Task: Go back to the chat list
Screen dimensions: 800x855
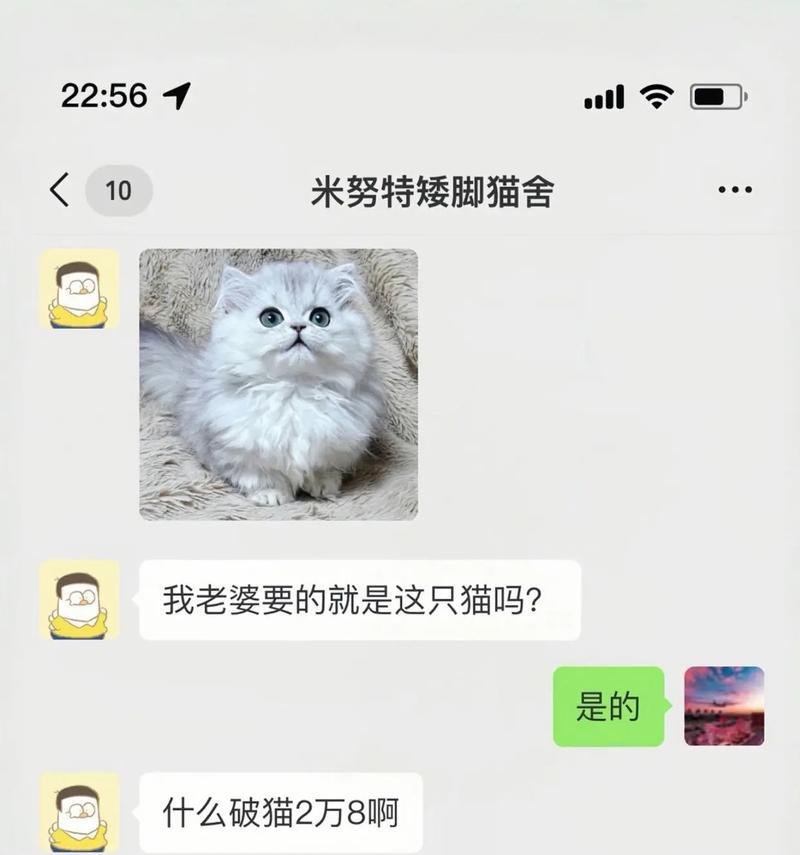Action: [x=61, y=190]
